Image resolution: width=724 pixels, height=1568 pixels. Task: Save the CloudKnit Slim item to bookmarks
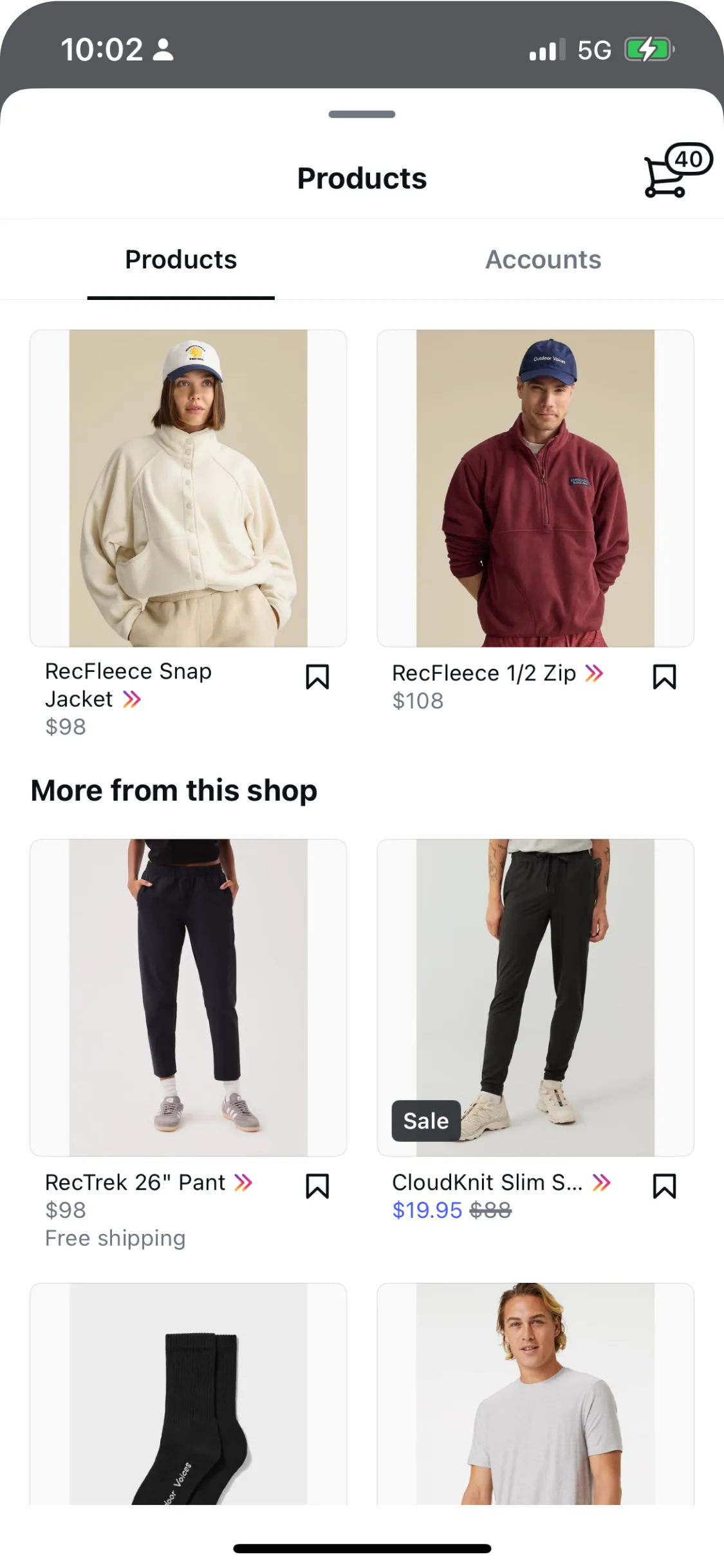(x=664, y=1186)
